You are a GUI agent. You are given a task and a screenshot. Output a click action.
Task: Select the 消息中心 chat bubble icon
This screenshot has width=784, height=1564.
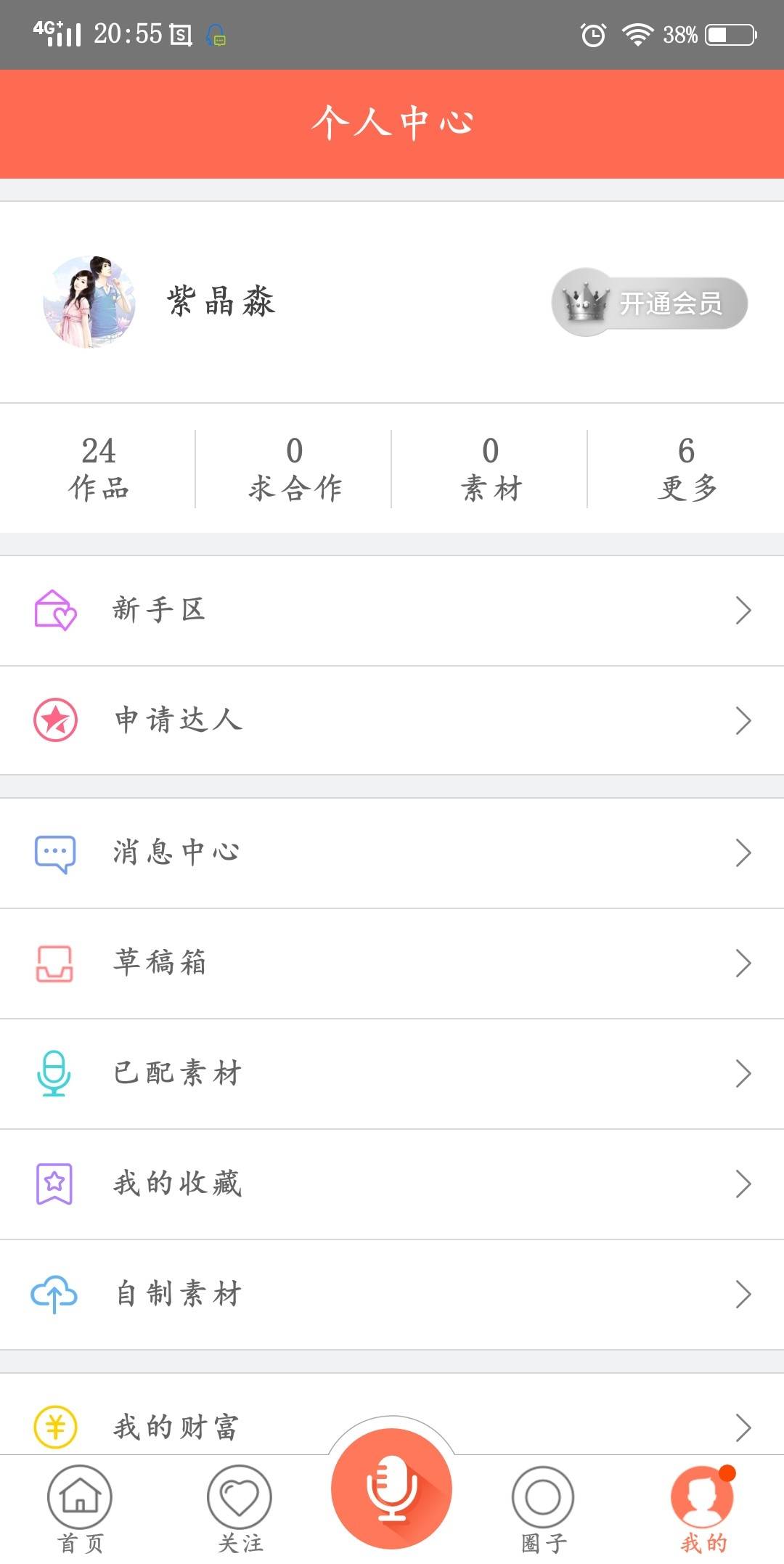point(54,853)
